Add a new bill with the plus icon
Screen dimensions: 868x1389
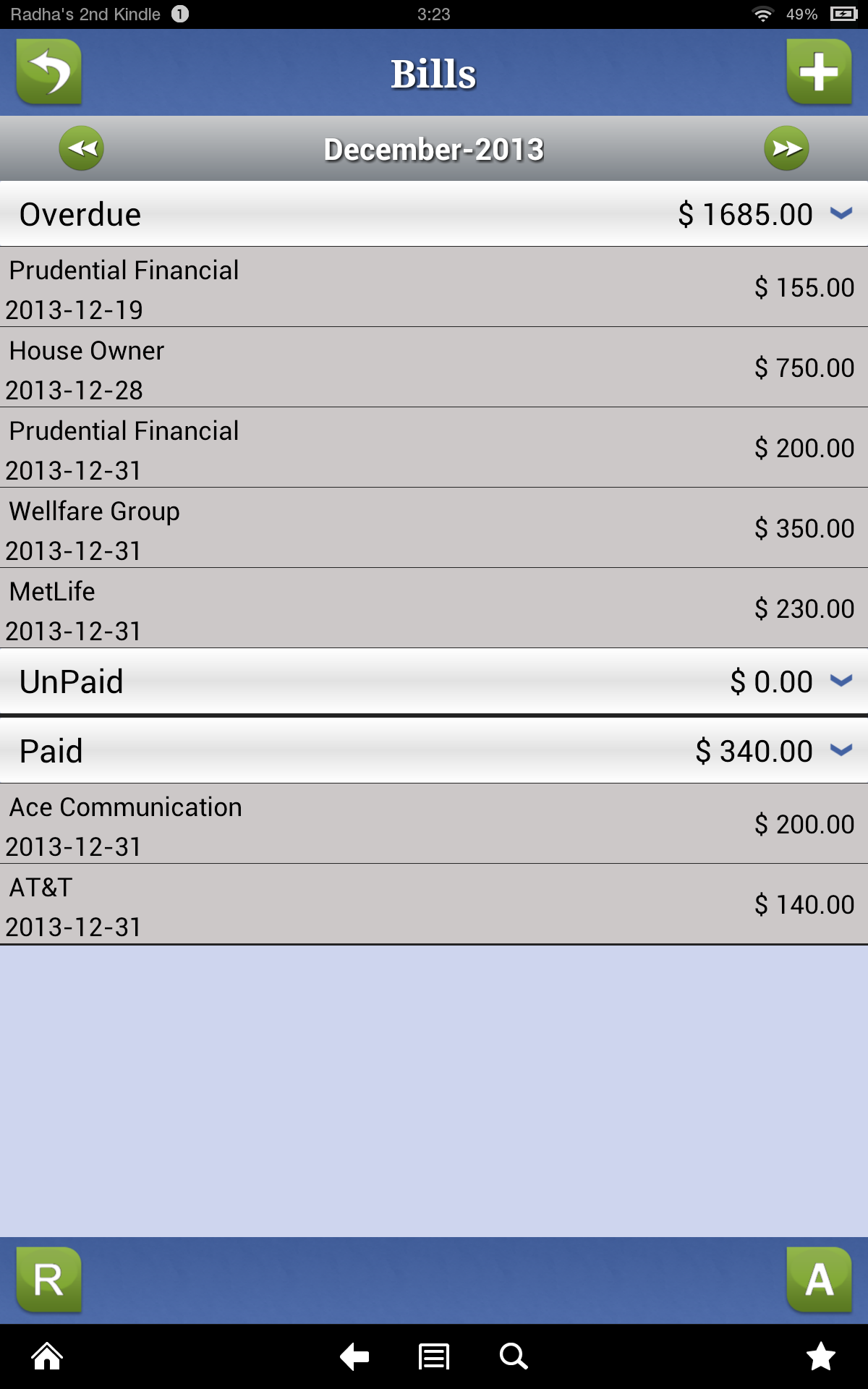[817, 72]
